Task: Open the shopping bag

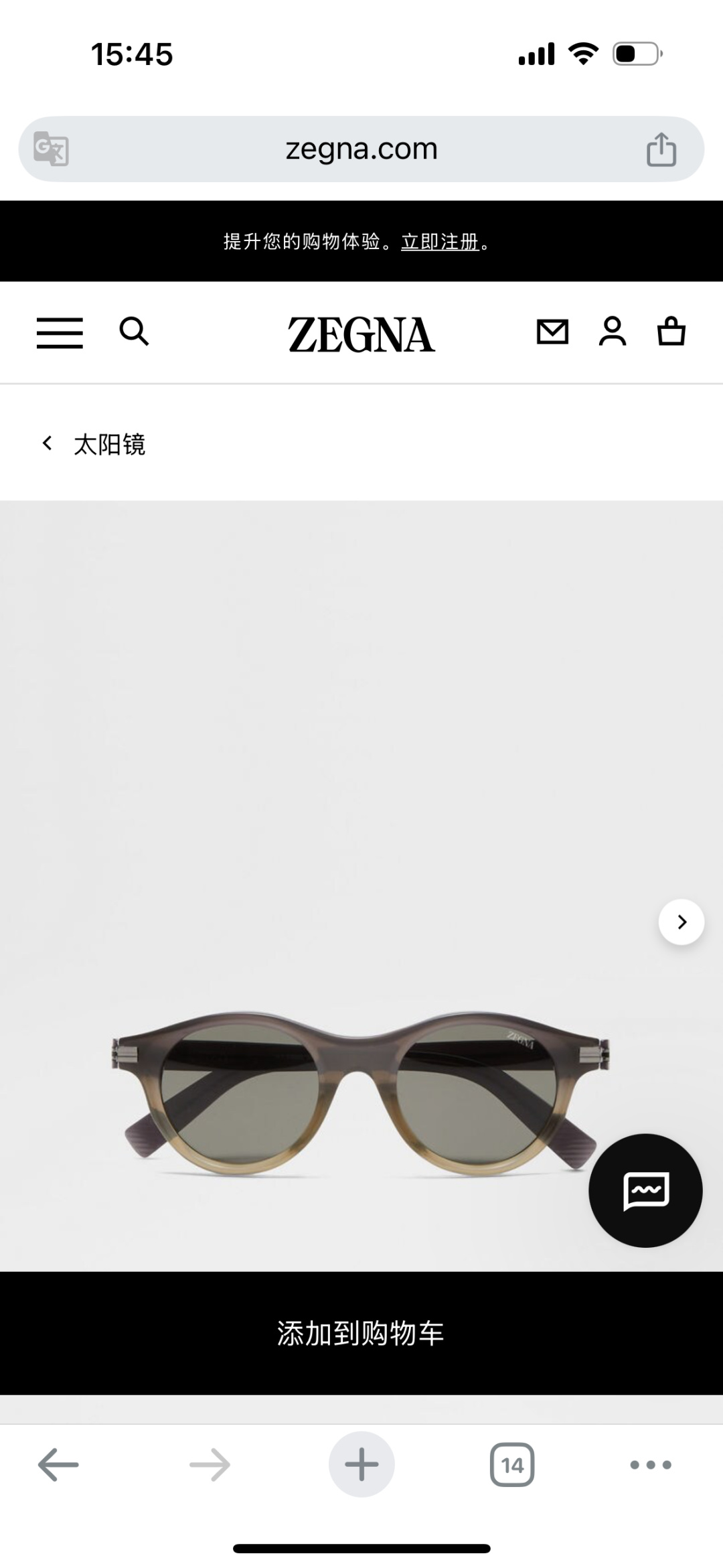Action: pyautogui.click(x=671, y=331)
